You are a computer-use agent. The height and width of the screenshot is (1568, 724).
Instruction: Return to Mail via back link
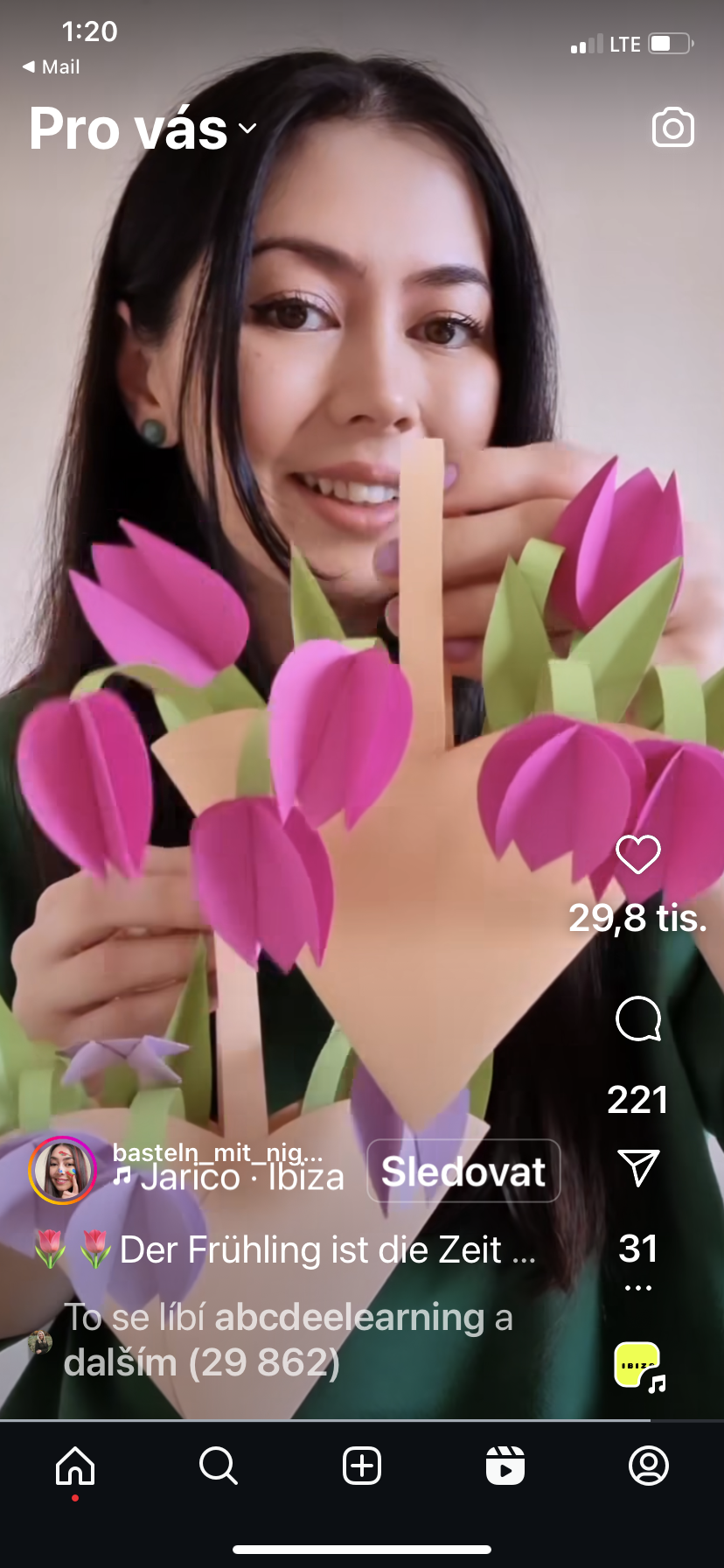click(51, 66)
